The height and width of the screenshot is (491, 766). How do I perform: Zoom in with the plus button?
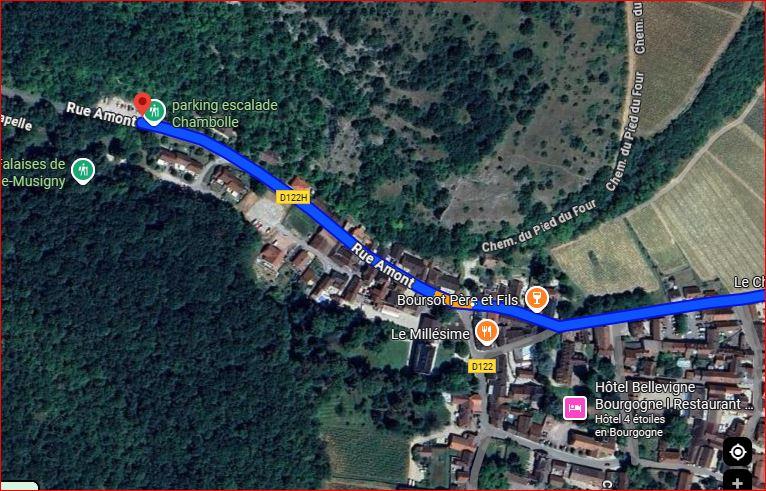738,483
